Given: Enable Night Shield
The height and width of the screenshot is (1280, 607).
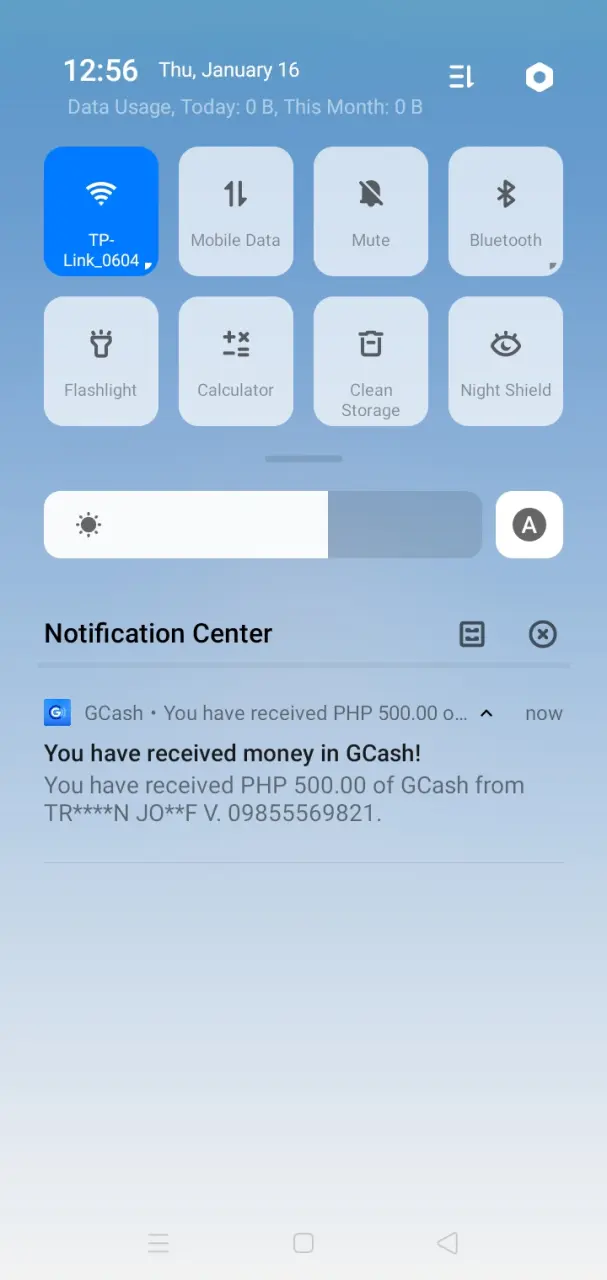Looking at the screenshot, I should click(506, 361).
